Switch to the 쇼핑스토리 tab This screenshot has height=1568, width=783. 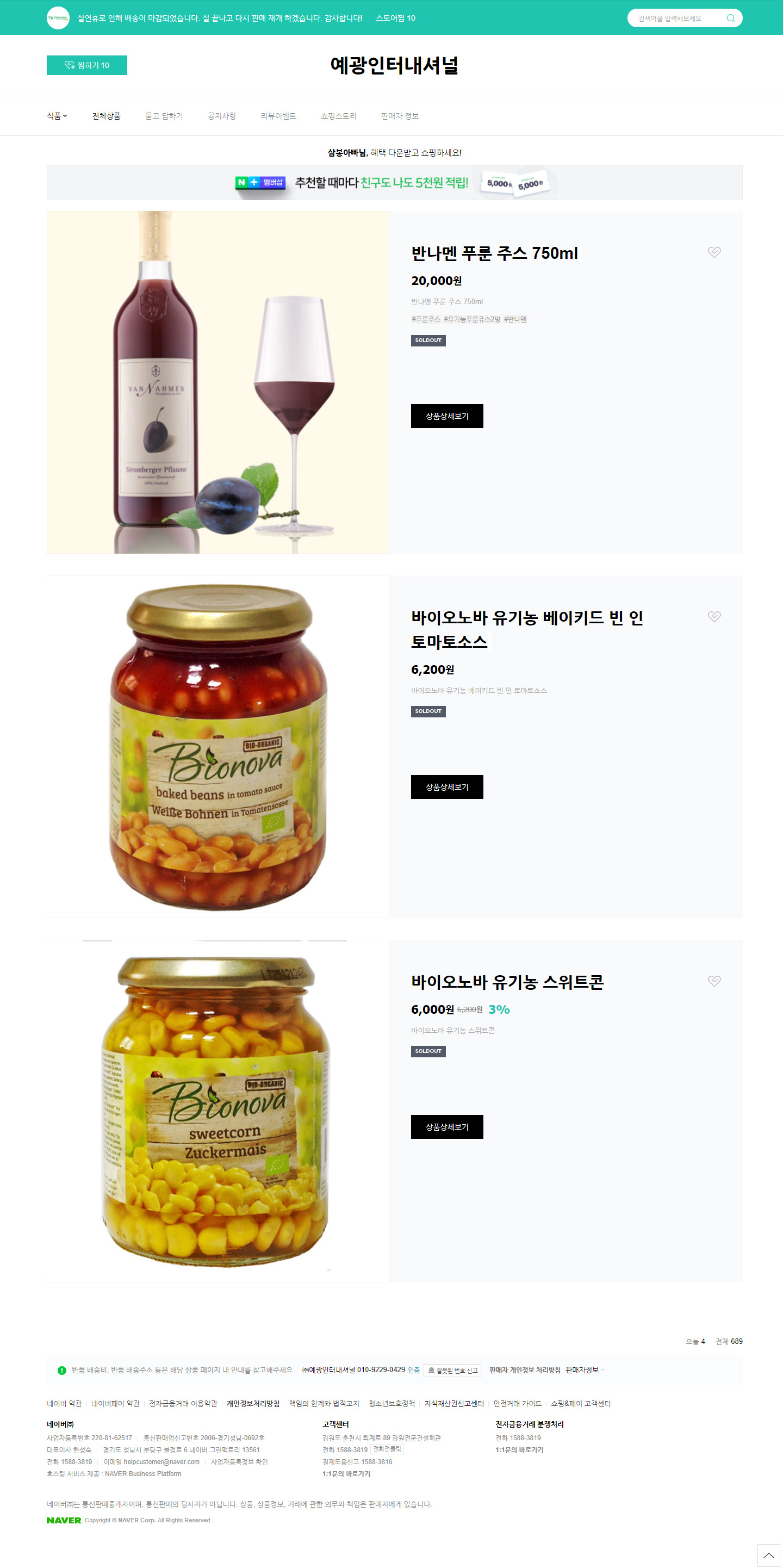point(338,116)
